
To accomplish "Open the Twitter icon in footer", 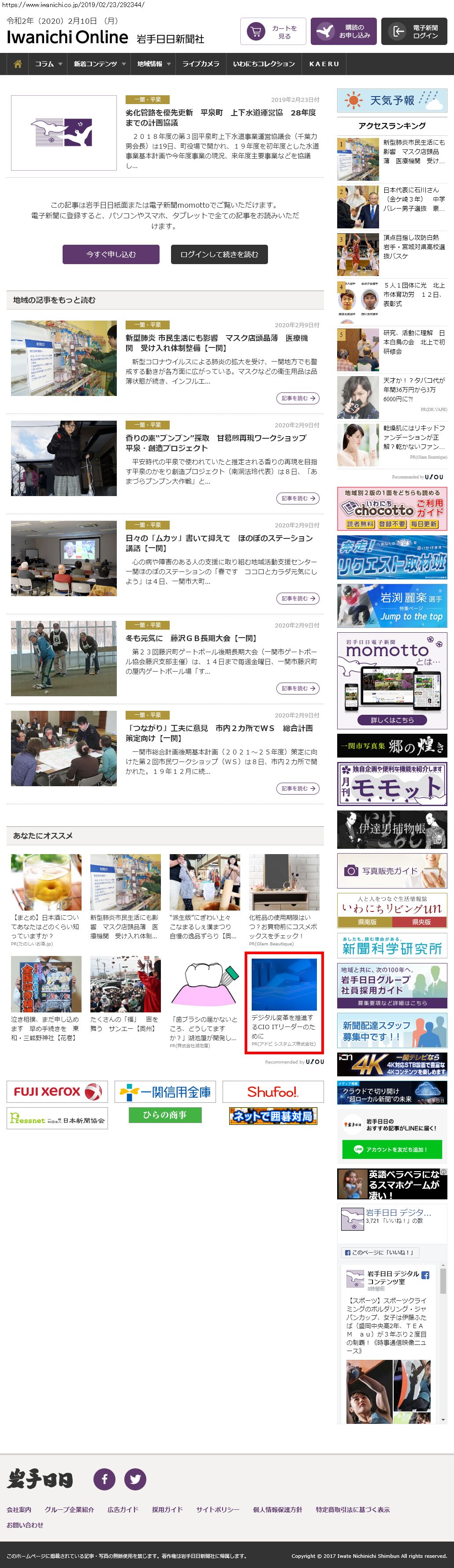I will (135, 1478).
